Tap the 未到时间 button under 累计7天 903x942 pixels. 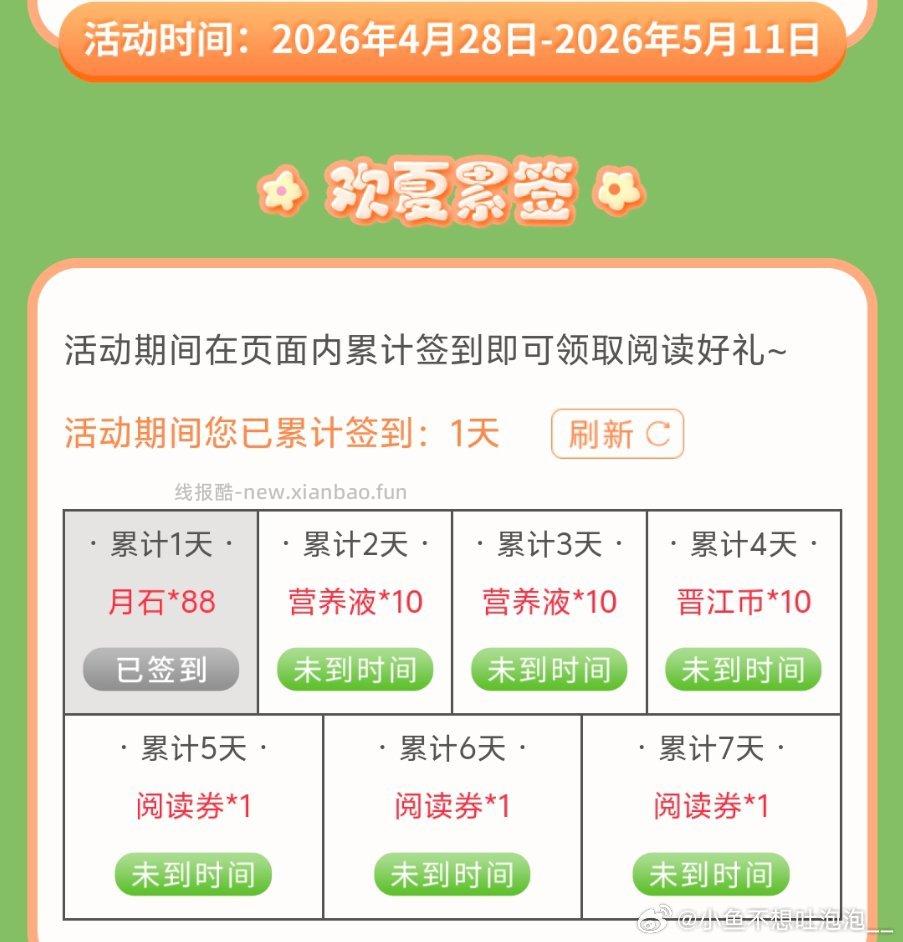(x=711, y=874)
